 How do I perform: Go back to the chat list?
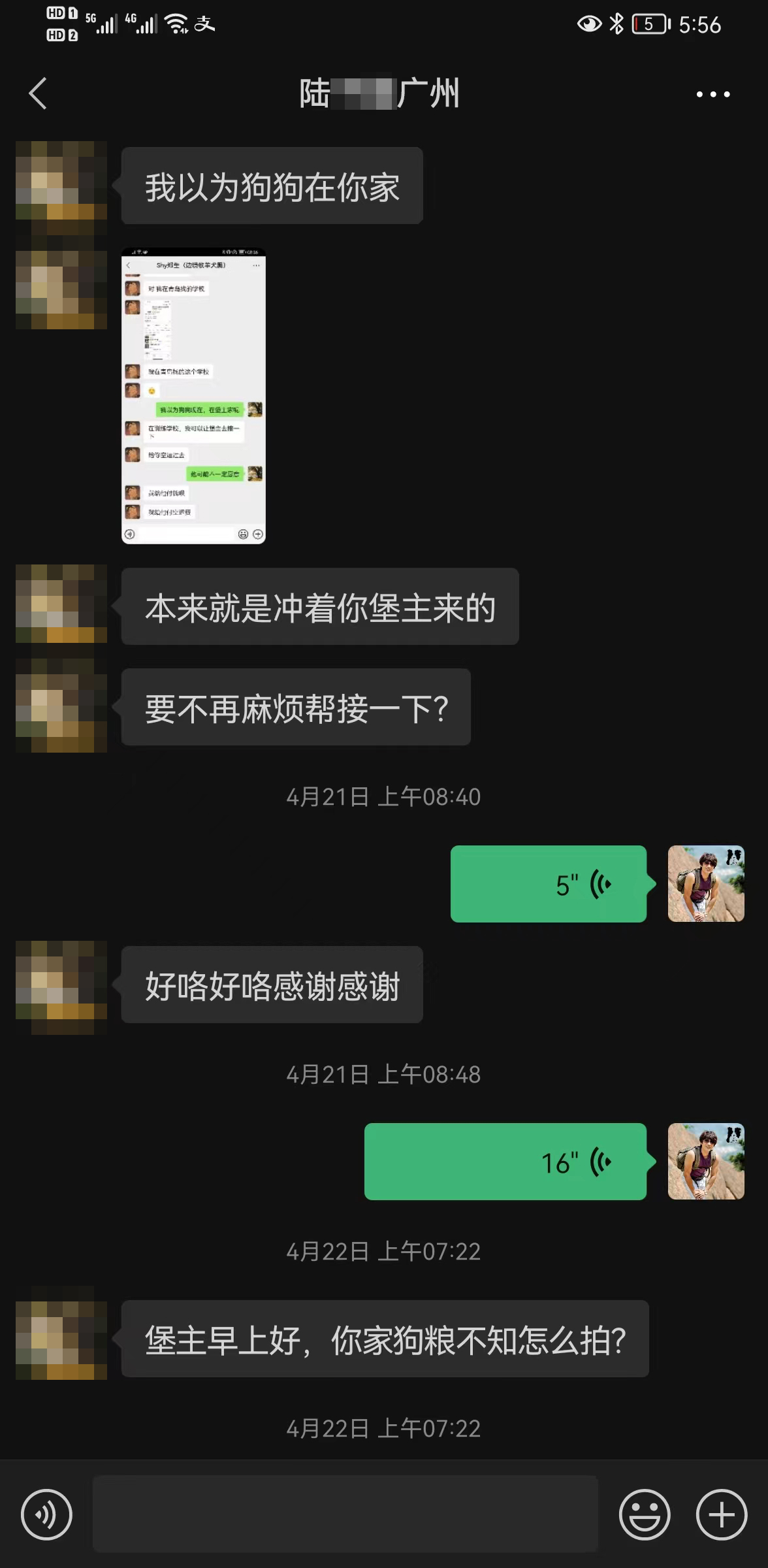pyautogui.click(x=38, y=93)
